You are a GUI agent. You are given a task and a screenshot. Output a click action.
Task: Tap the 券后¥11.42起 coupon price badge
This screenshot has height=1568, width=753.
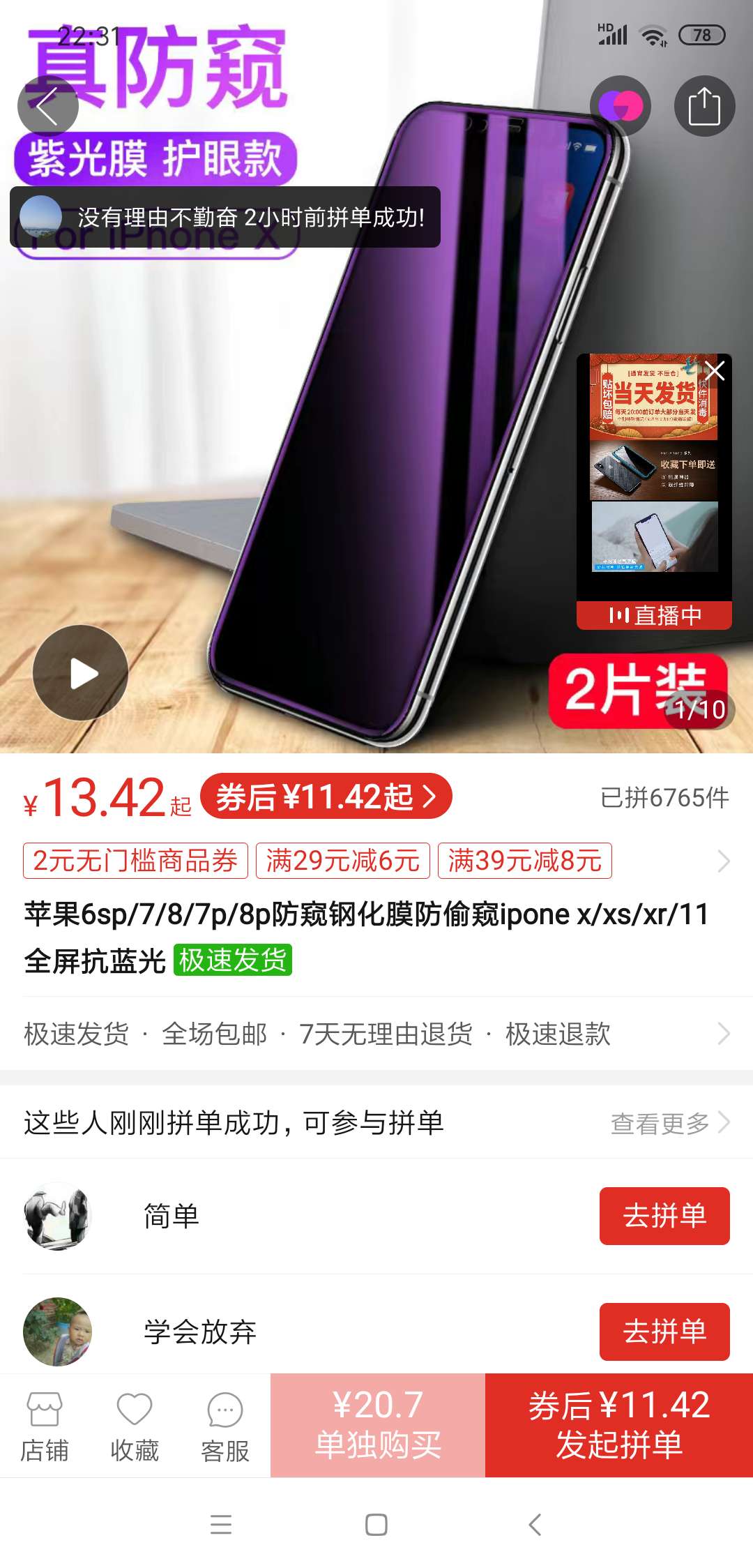point(326,797)
